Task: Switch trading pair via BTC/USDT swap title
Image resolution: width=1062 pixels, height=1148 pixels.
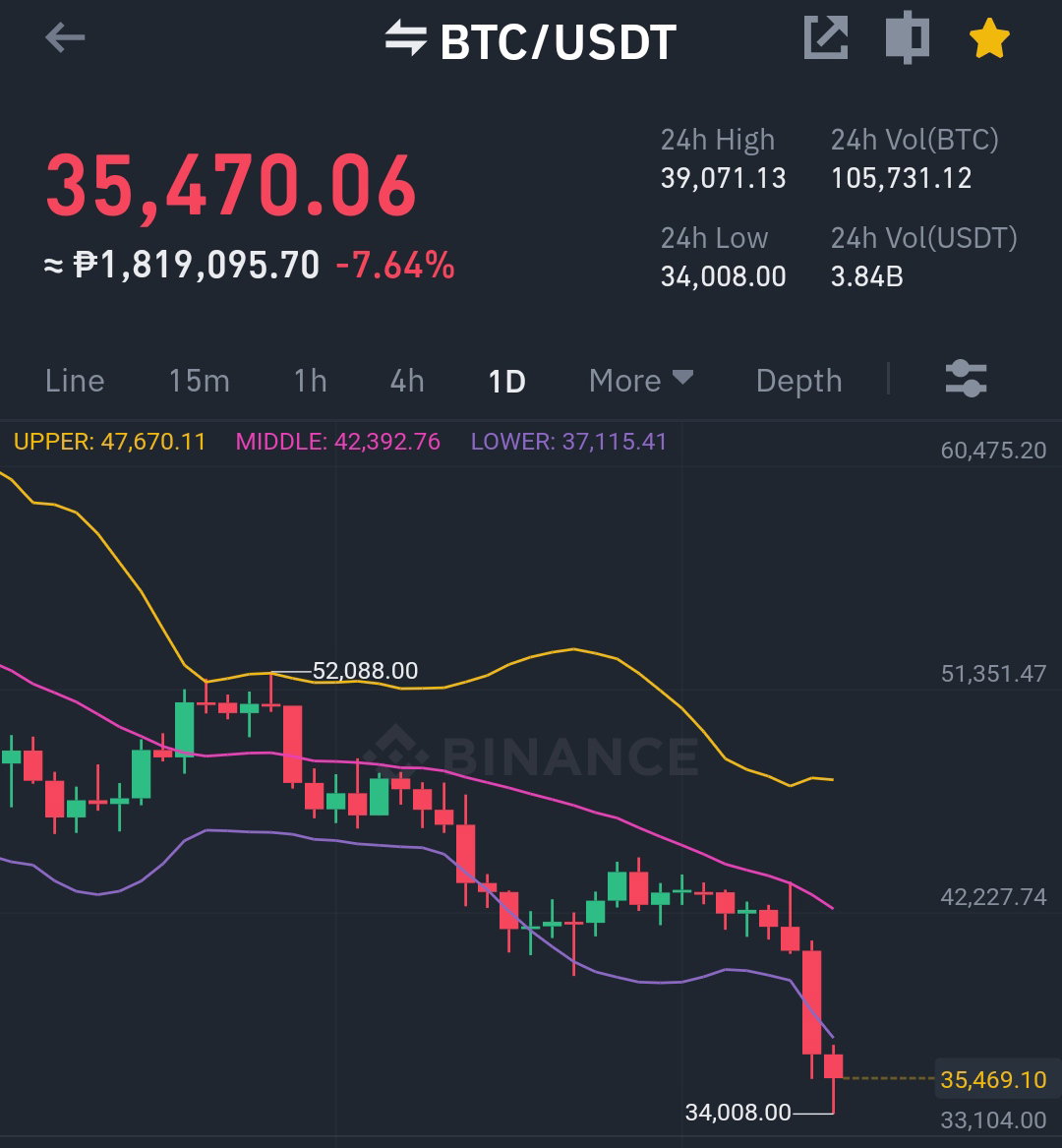Action: coord(530,41)
